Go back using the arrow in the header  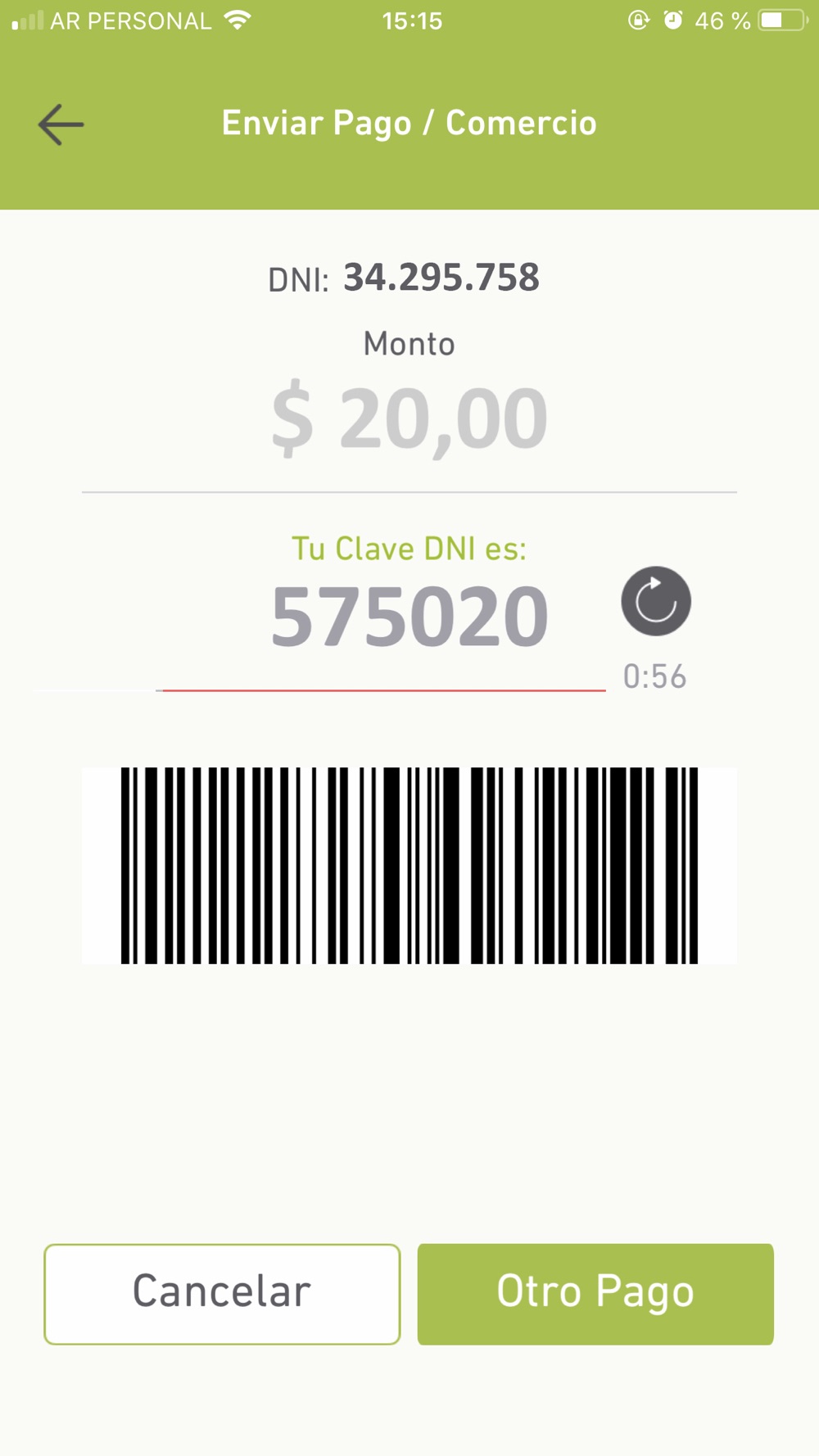pos(61,124)
